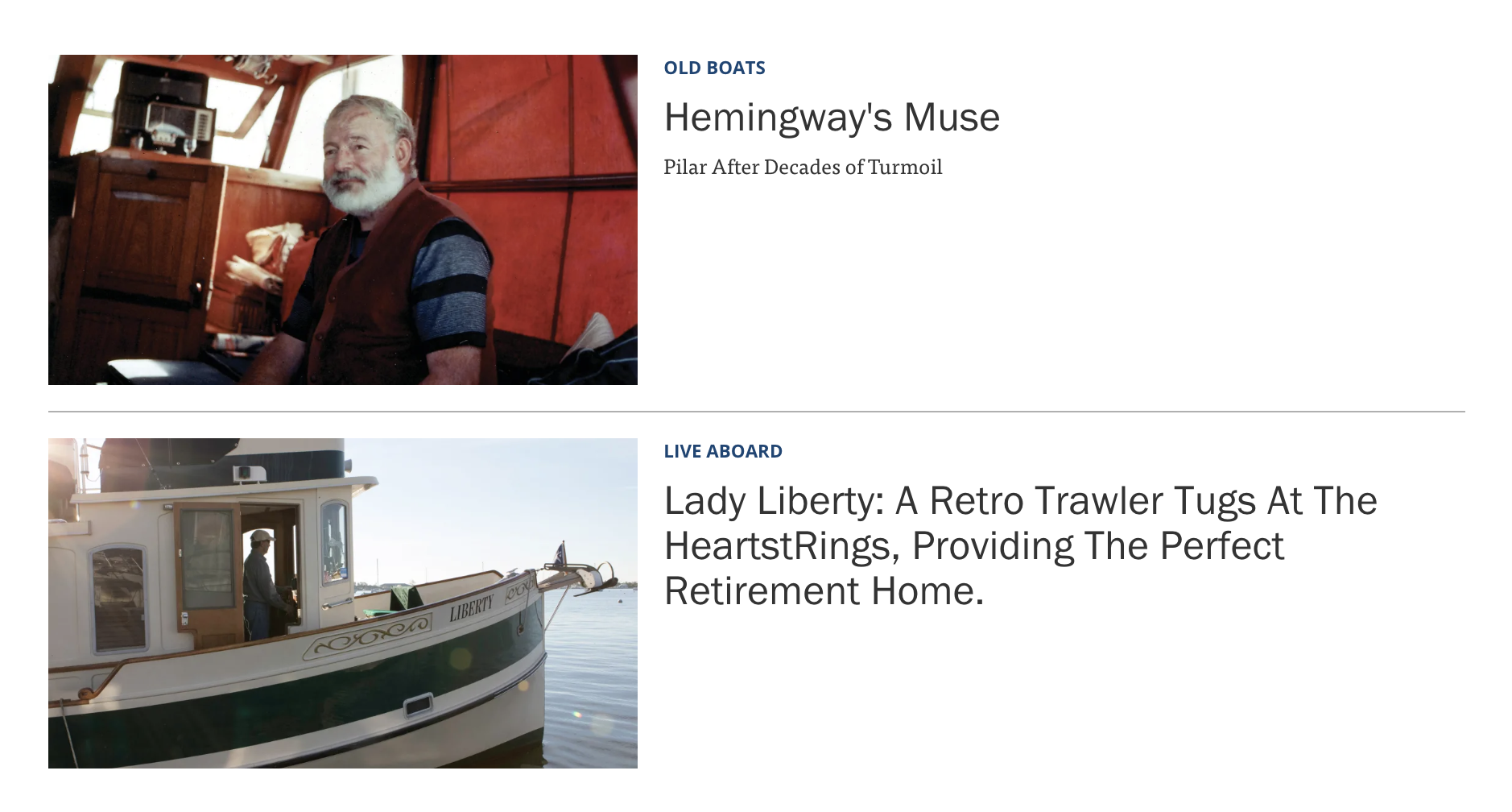
Task: Open the Hemingway's Muse article headline
Action: 832,118
